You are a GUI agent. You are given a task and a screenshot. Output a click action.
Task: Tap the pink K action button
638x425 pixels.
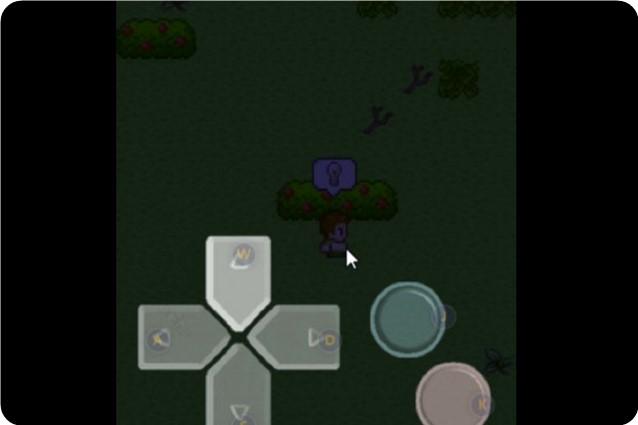(453, 398)
